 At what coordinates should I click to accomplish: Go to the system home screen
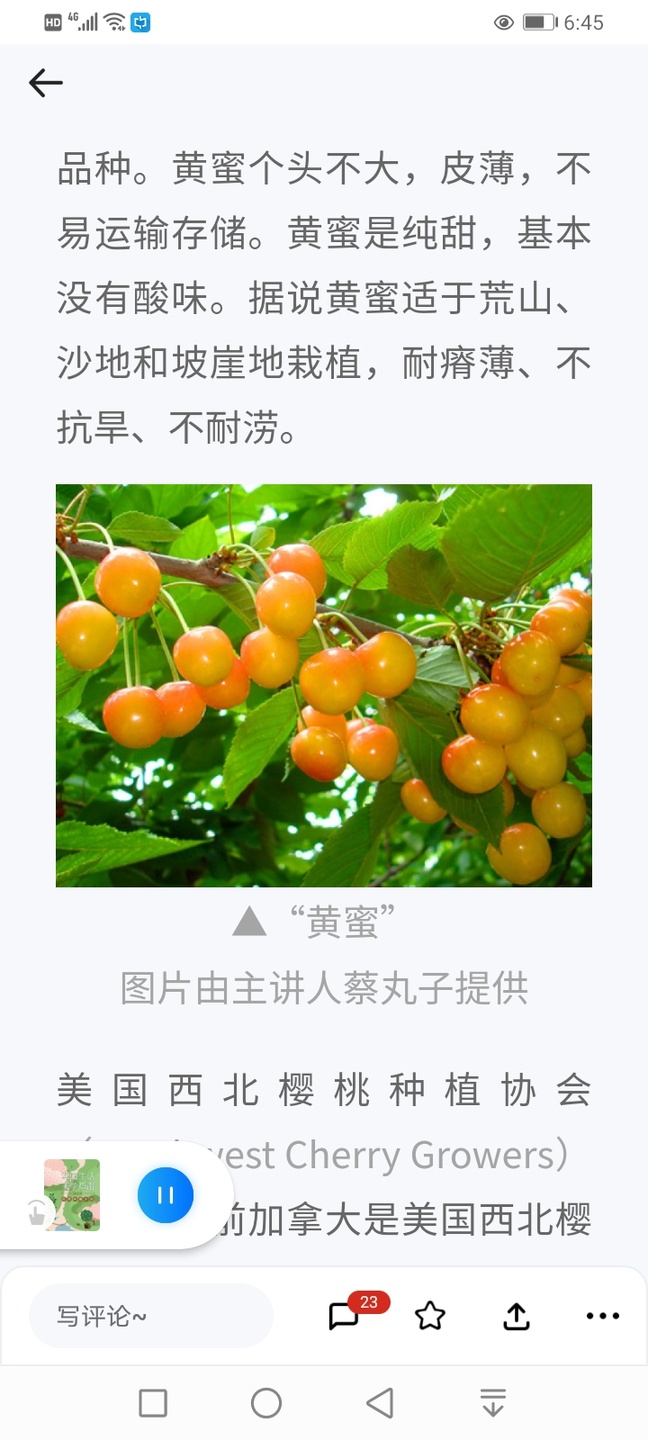(x=266, y=1403)
